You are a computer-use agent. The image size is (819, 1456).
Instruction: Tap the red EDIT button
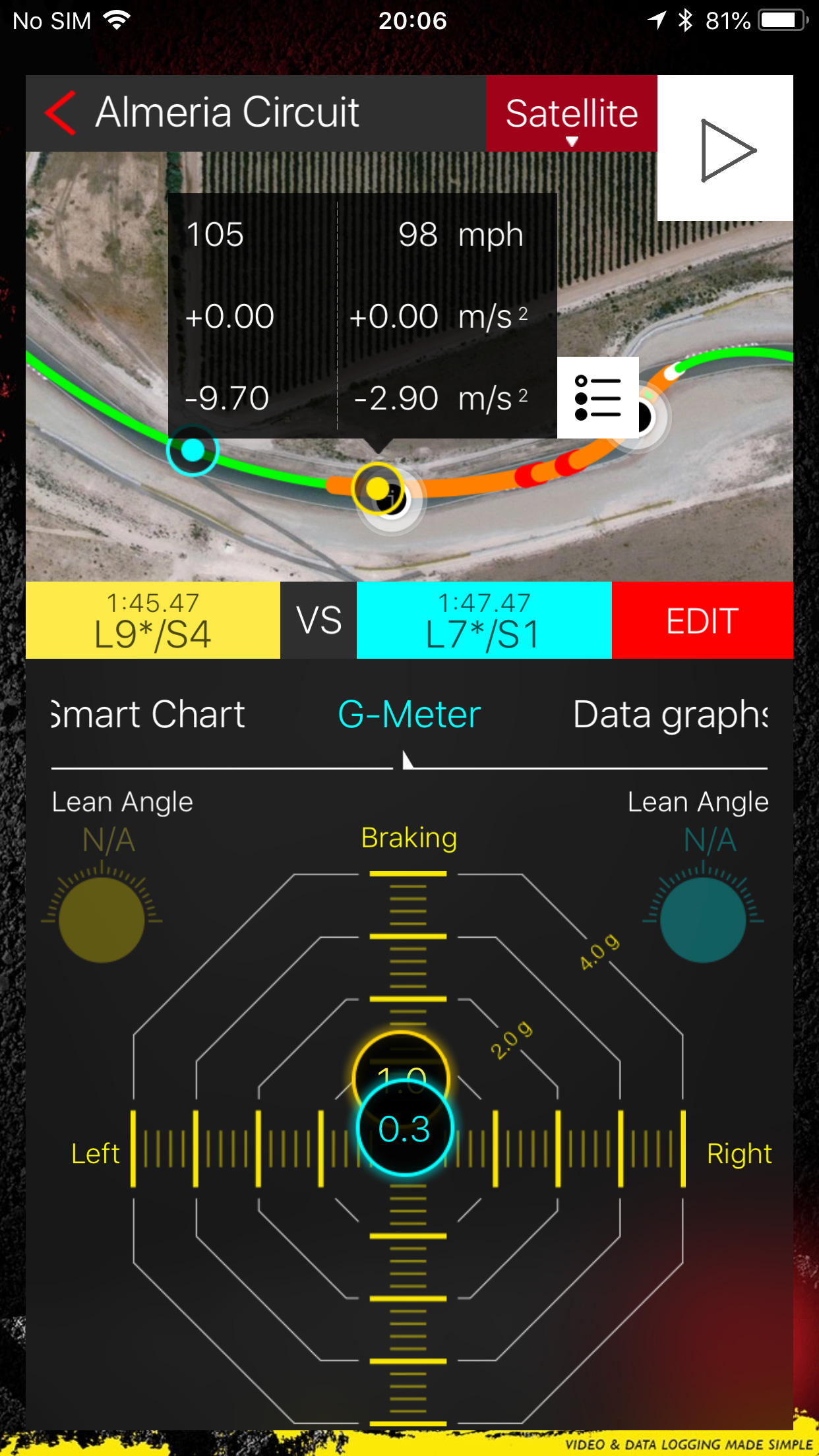pyautogui.click(x=702, y=620)
